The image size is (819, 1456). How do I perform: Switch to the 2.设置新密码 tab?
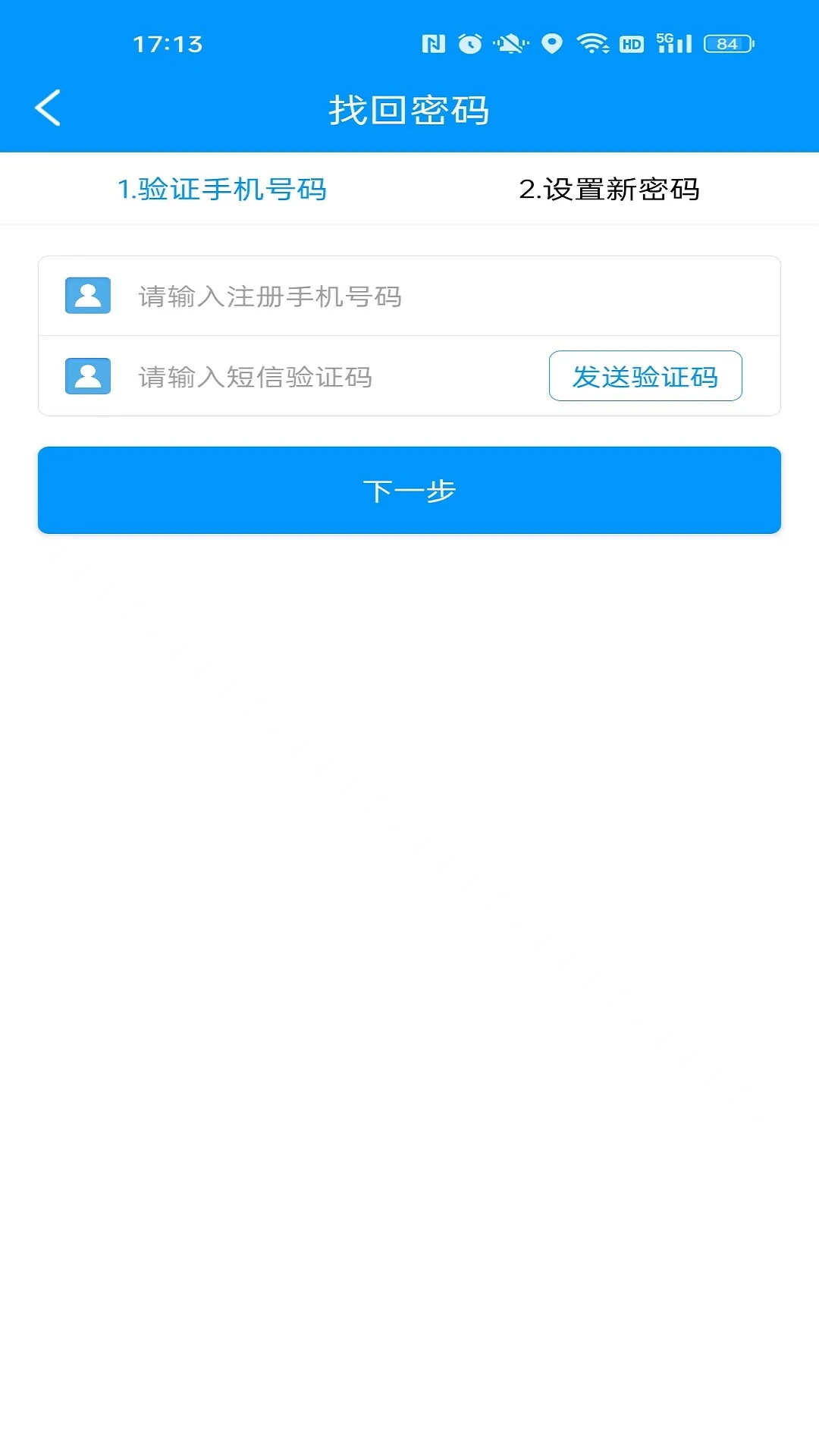[x=611, y=191]
